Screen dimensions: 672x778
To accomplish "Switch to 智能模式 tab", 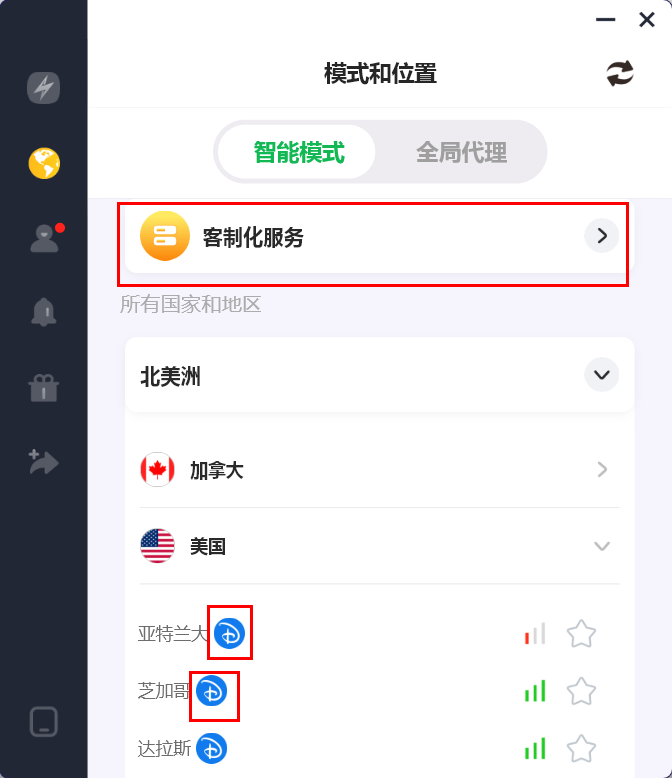I will click(x=298, y=152).
